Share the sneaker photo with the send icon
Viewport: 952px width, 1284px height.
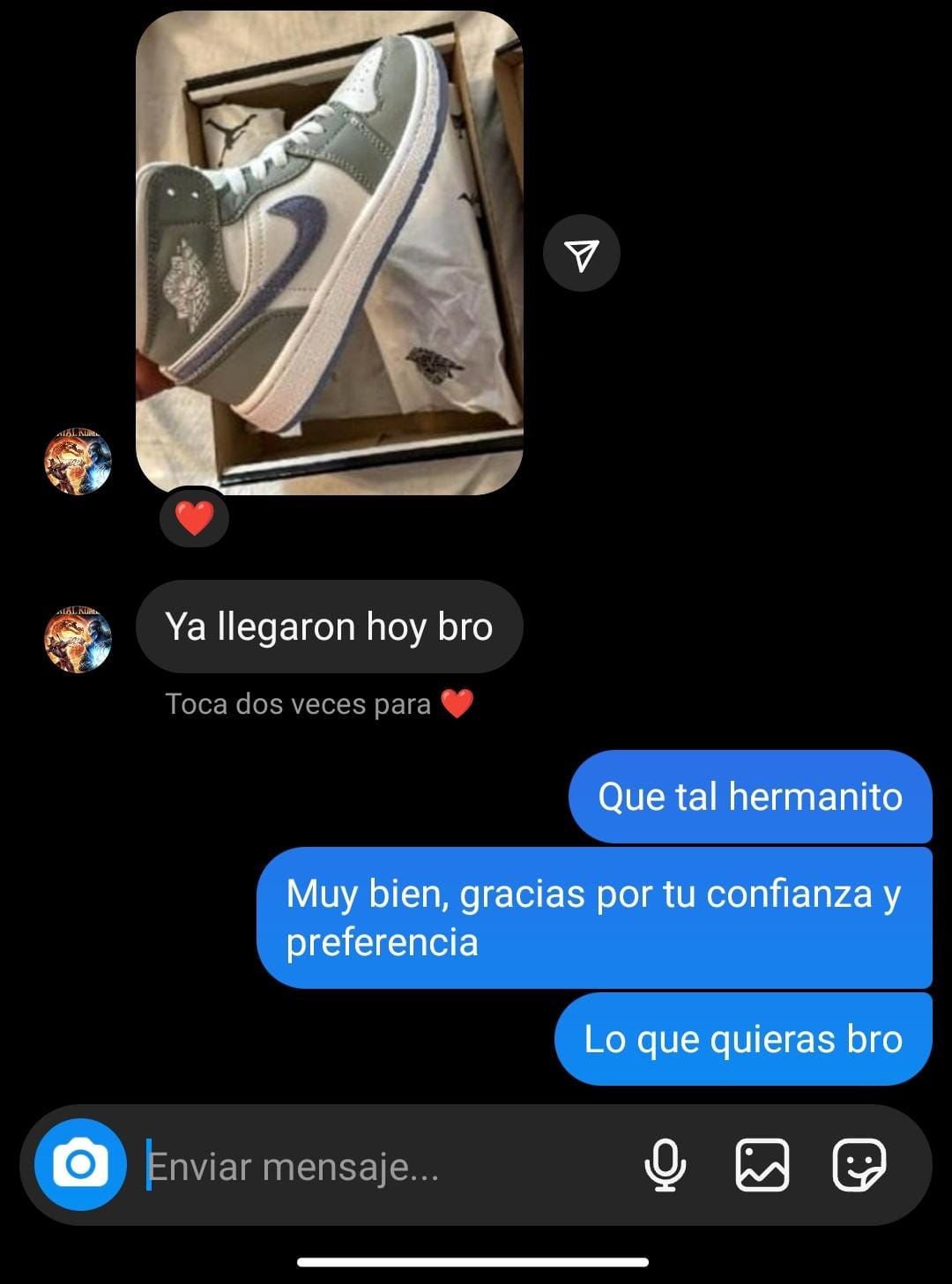pyautogui.click(x=581, y=254)
